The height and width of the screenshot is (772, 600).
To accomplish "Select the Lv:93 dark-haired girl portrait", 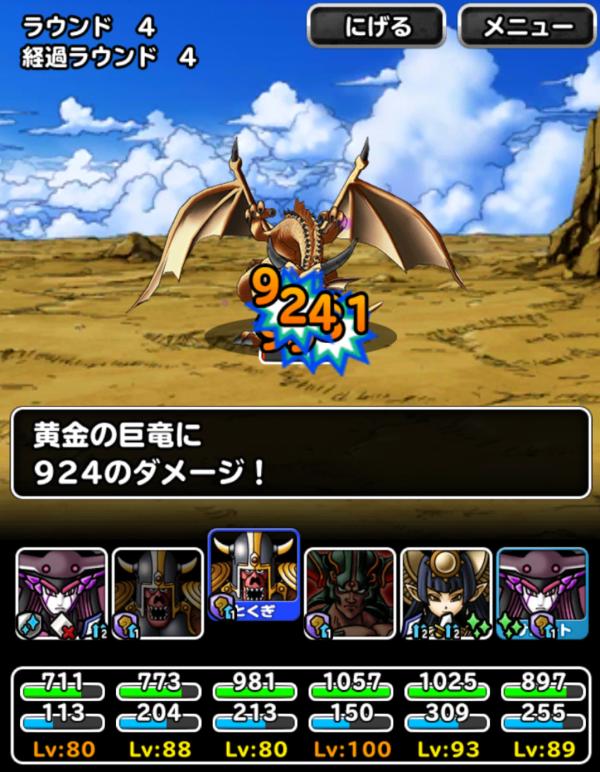I will [445, 593].
